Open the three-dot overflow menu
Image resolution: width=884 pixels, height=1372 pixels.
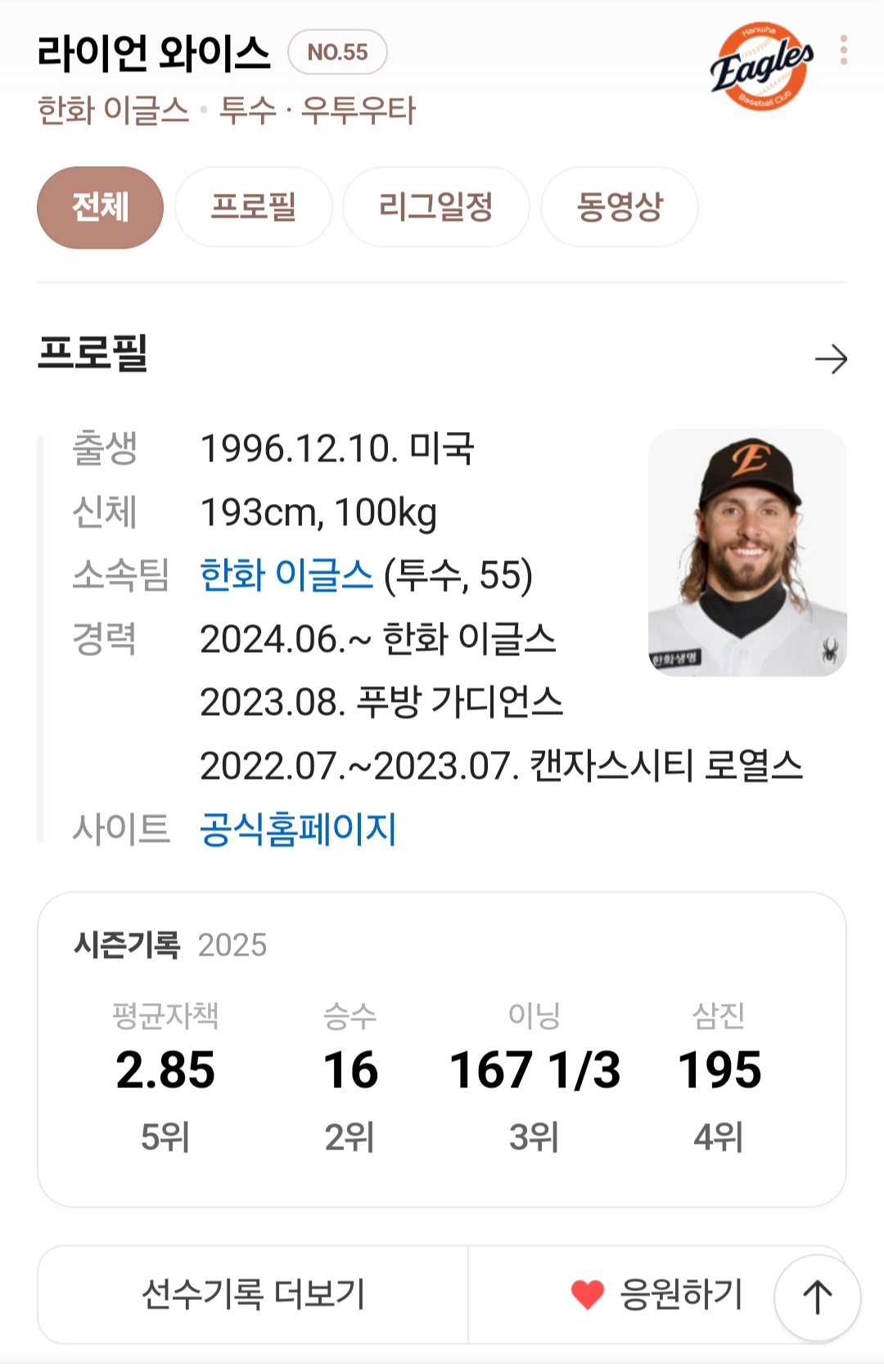click(x=843, y=51)
